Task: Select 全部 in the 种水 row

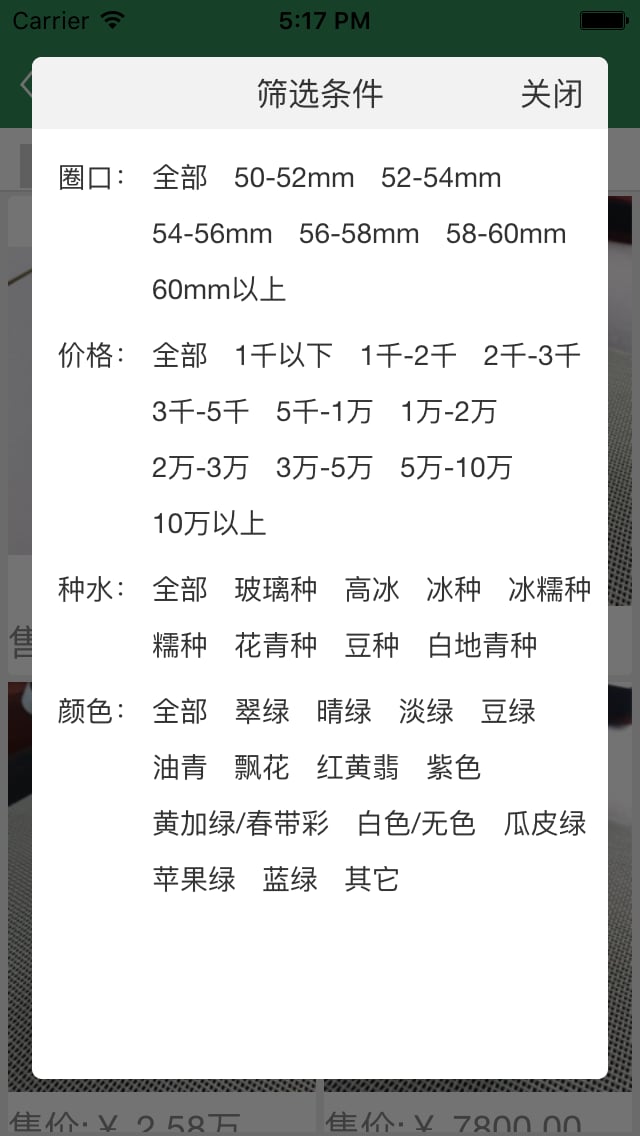Action: click(x=180, y=590)
